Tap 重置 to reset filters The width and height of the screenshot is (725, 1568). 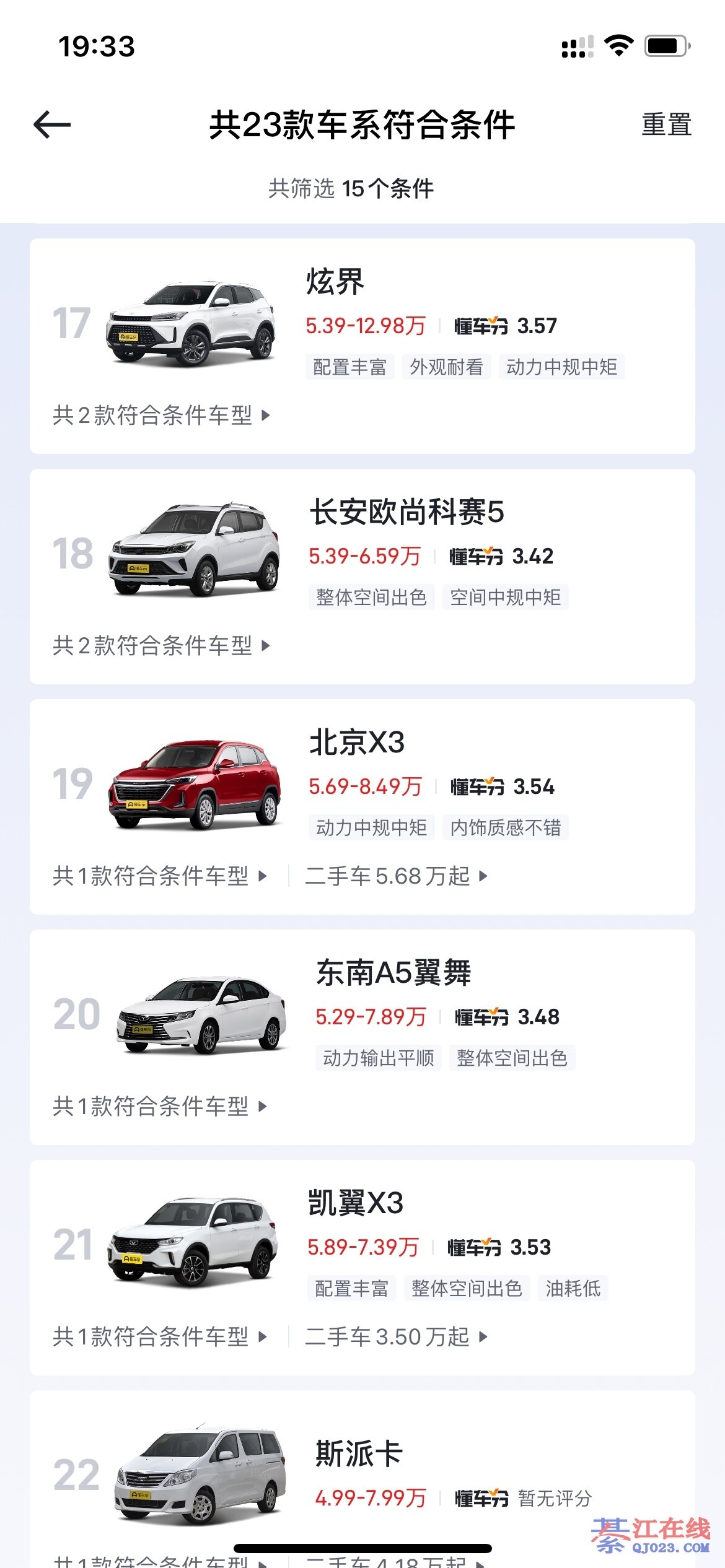(x=666, y=124)
